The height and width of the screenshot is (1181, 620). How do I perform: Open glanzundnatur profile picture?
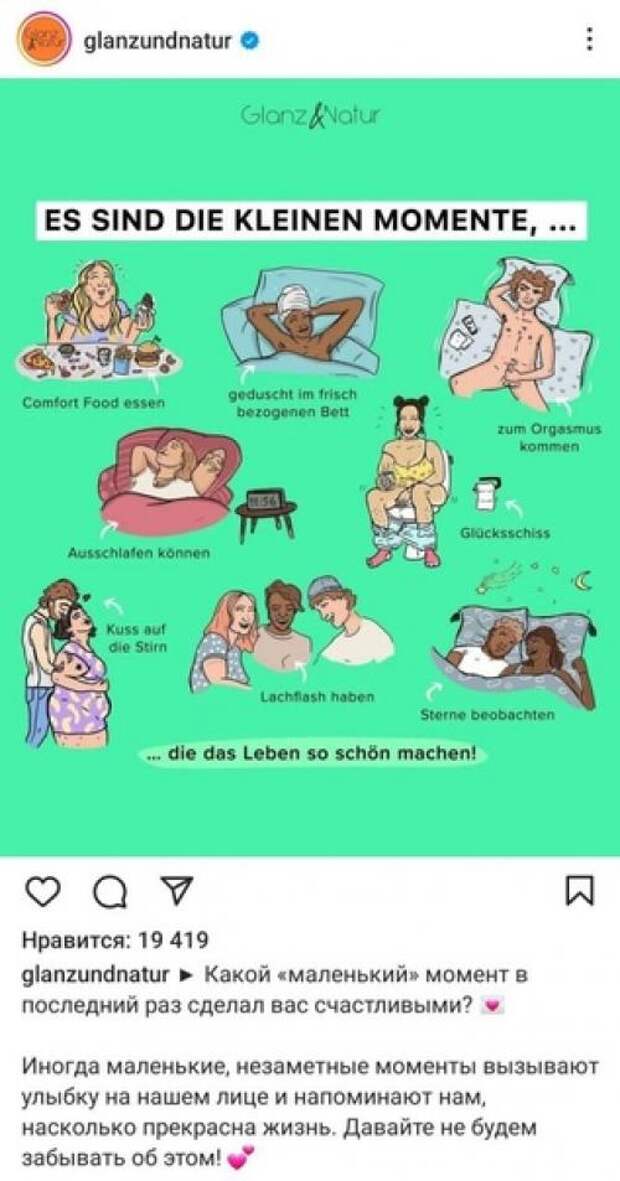(x=43, y=40)
